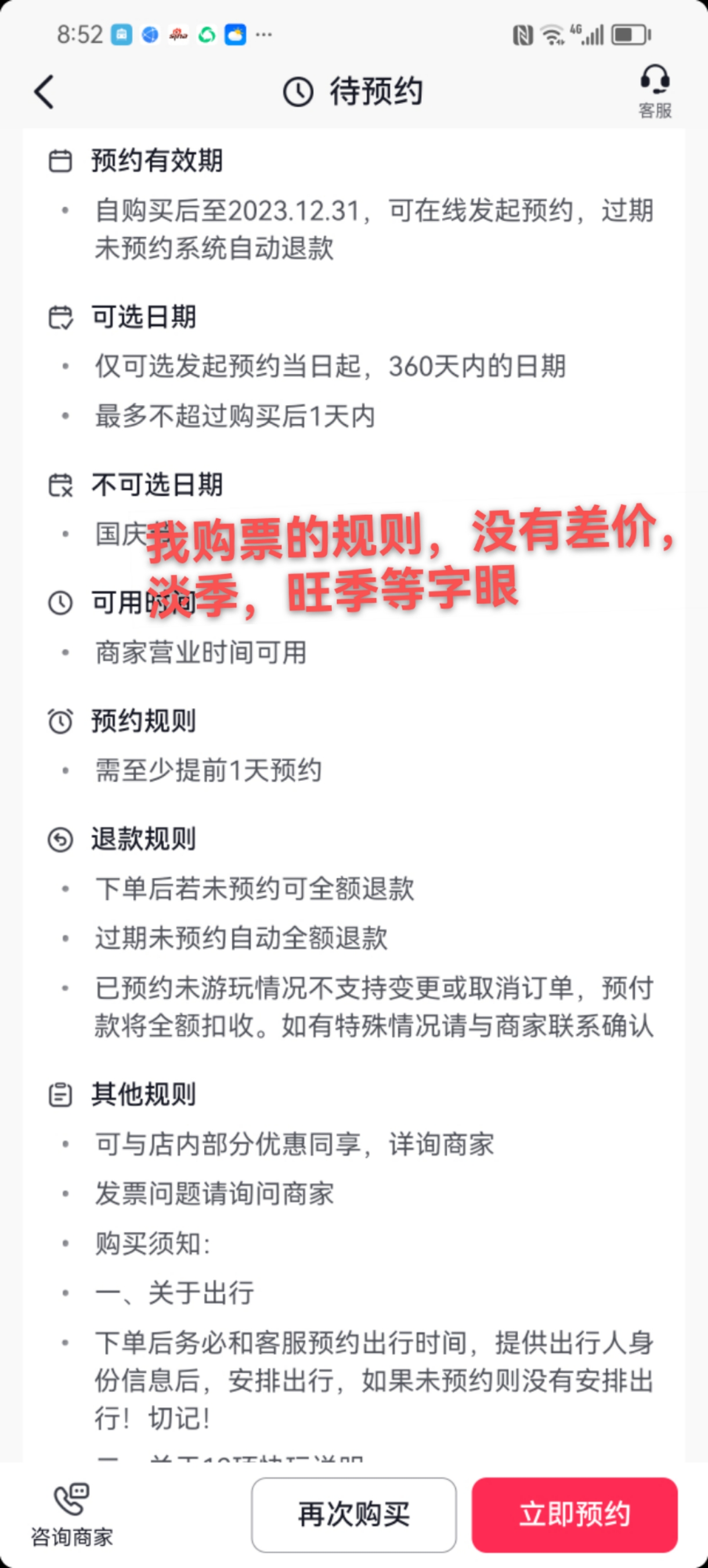The height and width of the screenshot is (1568, 708).
Task: Go back using the top-left arrow
Action: click(x=44, y=92)
